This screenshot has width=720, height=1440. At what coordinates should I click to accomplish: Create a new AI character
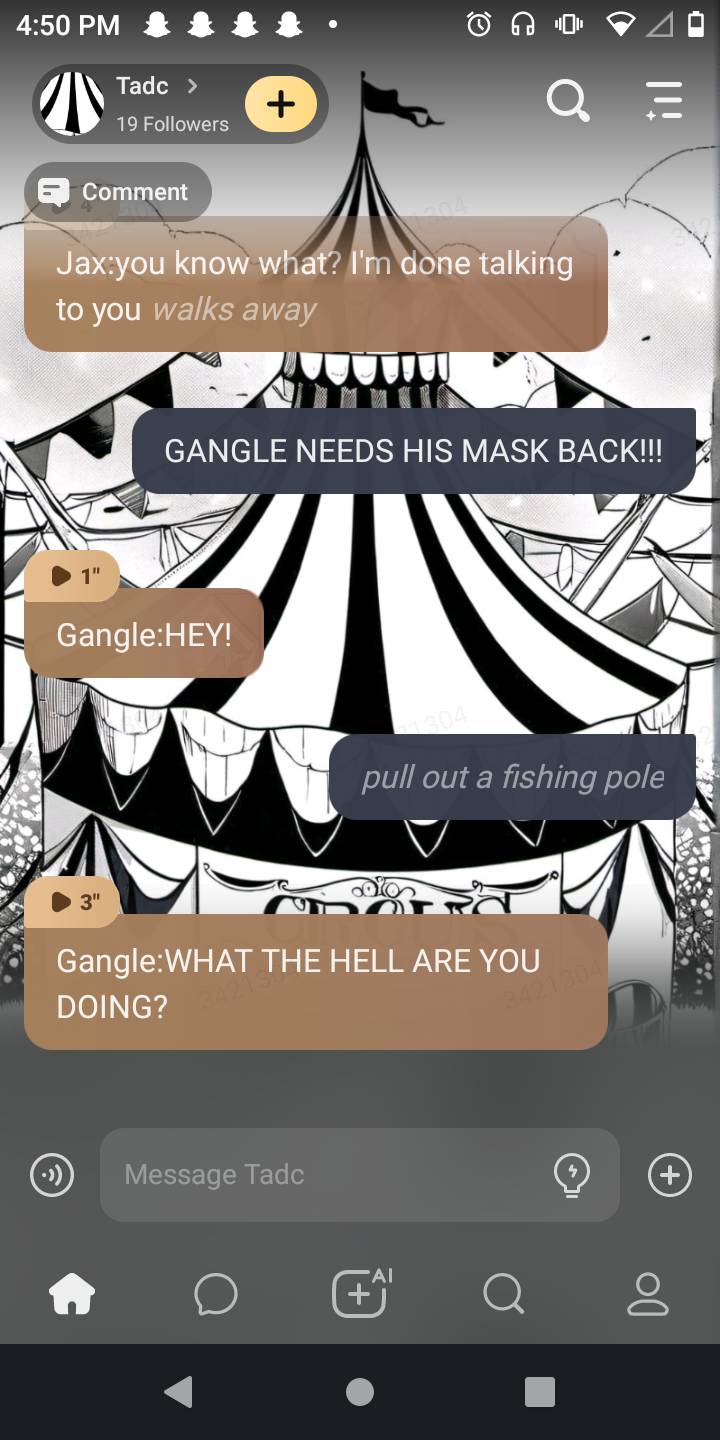360,1294
